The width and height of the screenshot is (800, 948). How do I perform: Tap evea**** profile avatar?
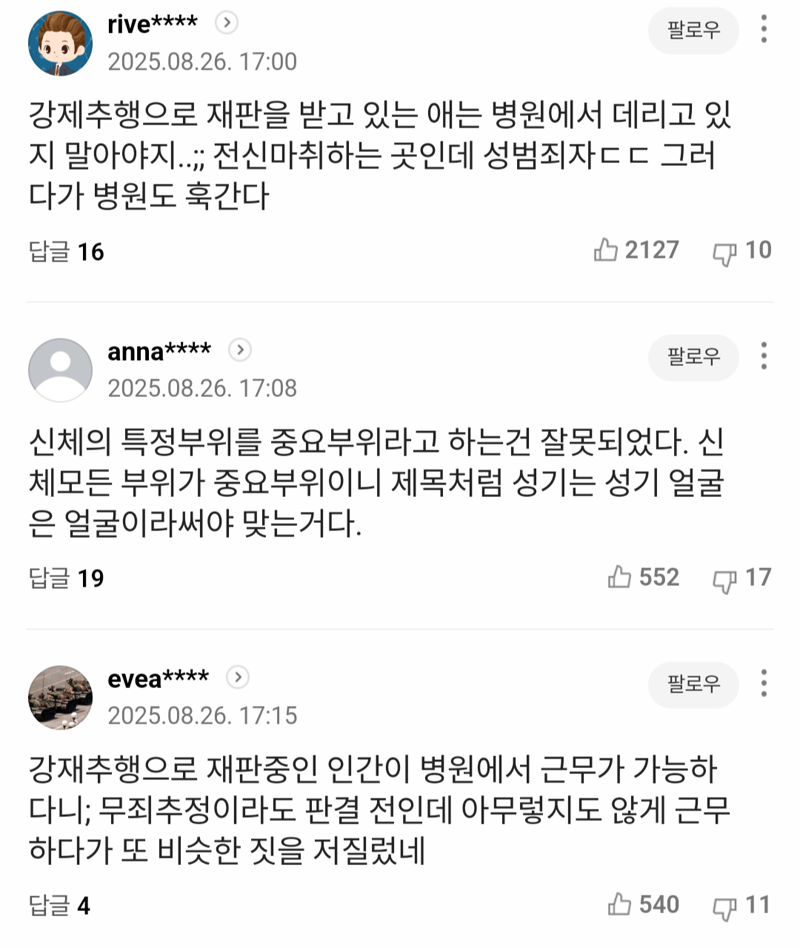coord(60,697)
